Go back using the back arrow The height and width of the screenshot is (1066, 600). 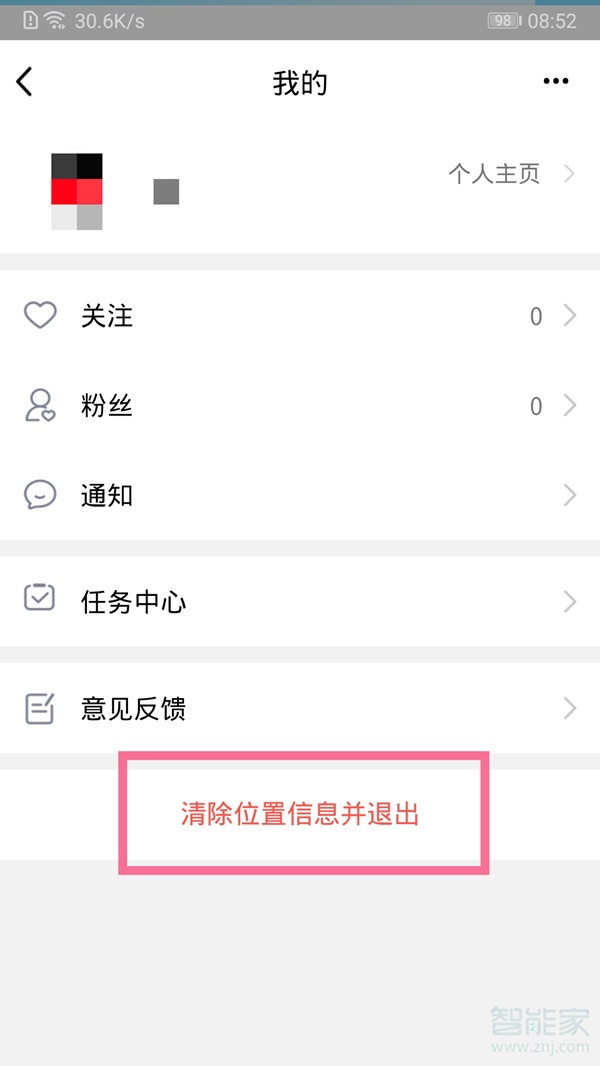(x=25, y=82)
